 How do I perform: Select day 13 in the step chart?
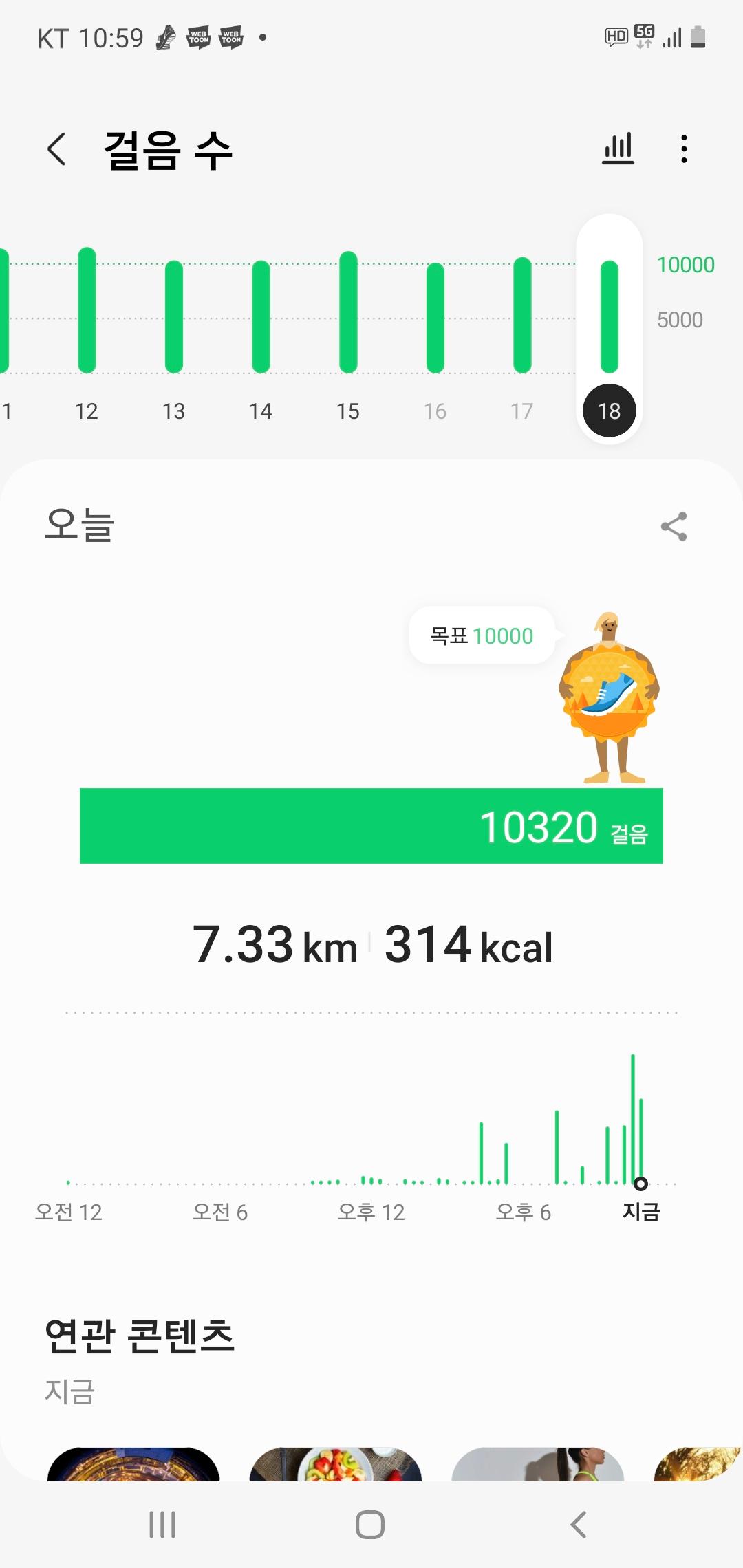174,316
